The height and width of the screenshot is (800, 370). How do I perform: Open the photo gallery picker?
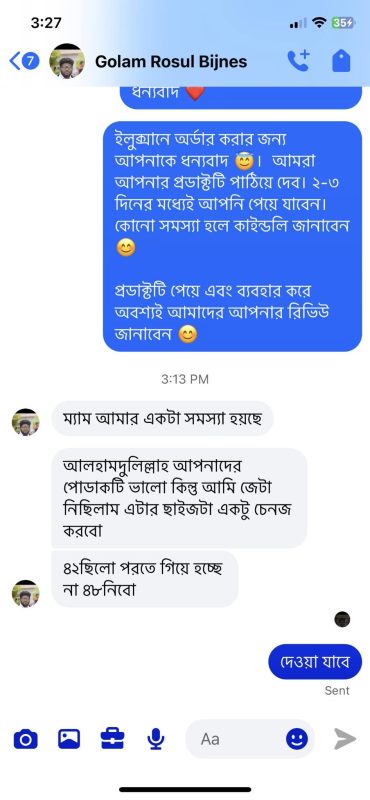tap(69, 738)
